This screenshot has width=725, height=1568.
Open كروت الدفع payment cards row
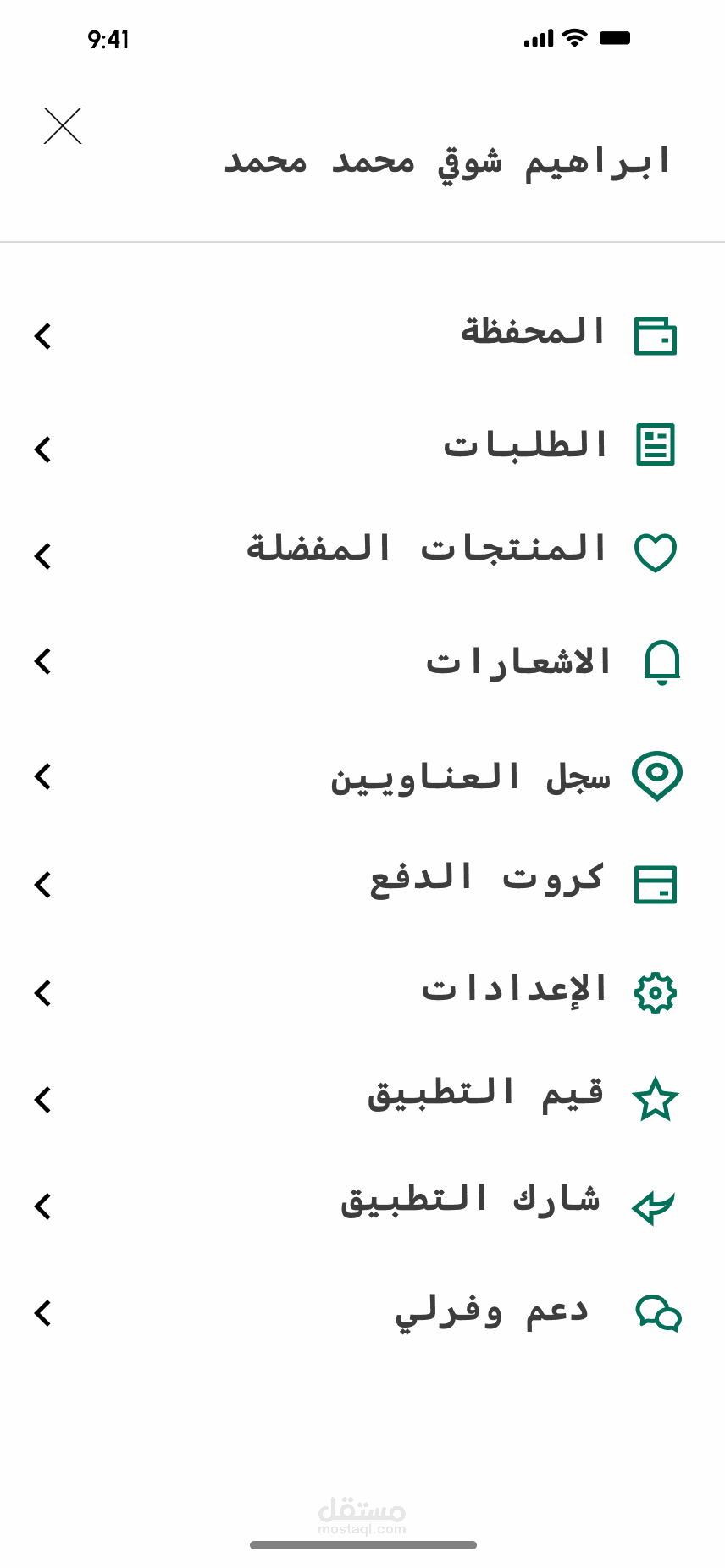[x=487, y=881]
